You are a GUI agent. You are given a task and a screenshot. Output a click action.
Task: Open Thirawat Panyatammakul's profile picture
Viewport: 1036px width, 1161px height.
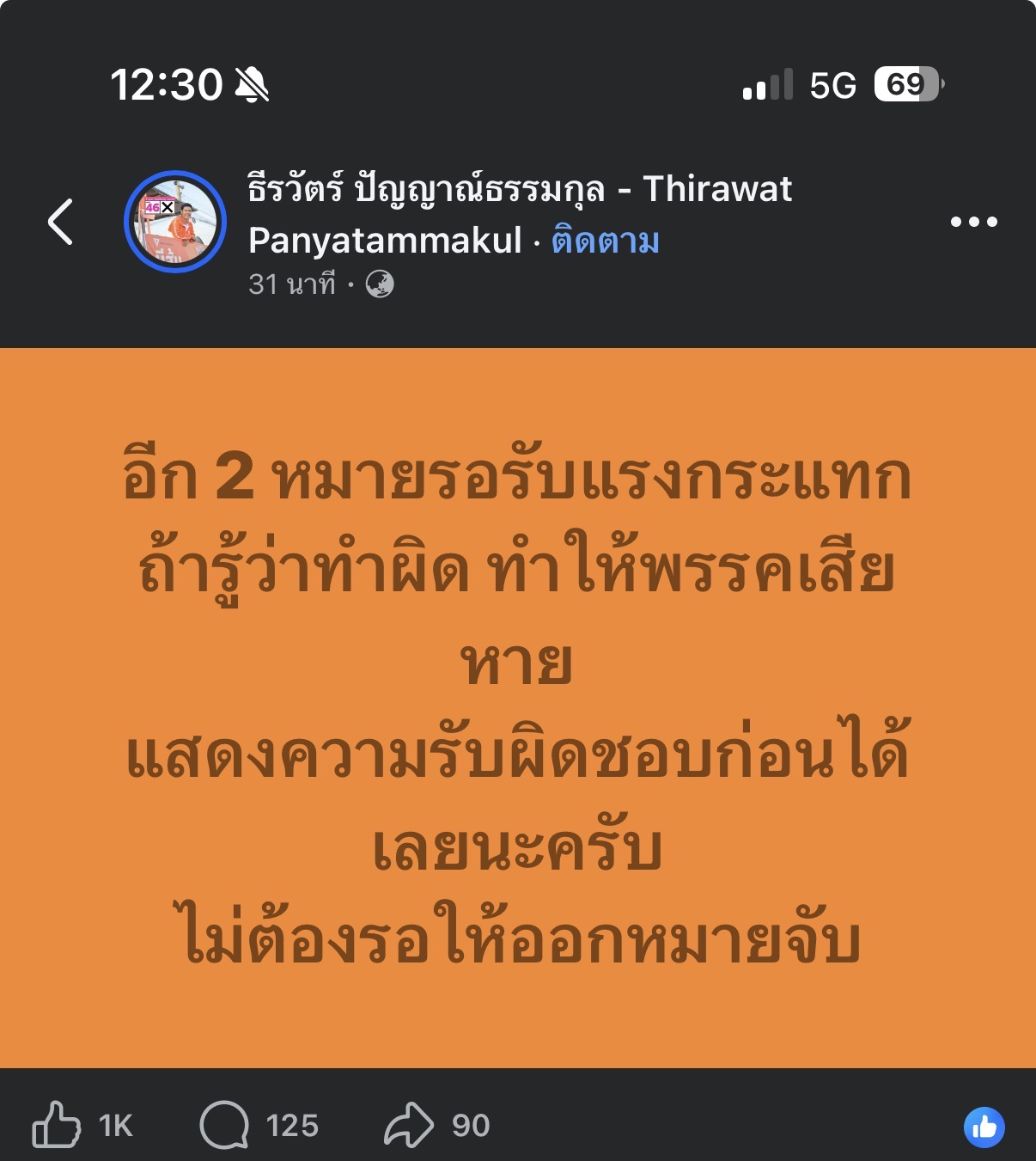coord(175,222)
